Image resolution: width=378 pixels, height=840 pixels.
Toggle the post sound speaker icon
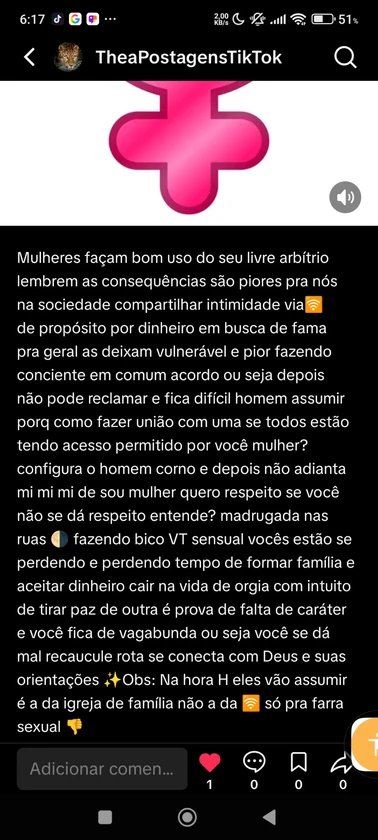tap(345, 198)
